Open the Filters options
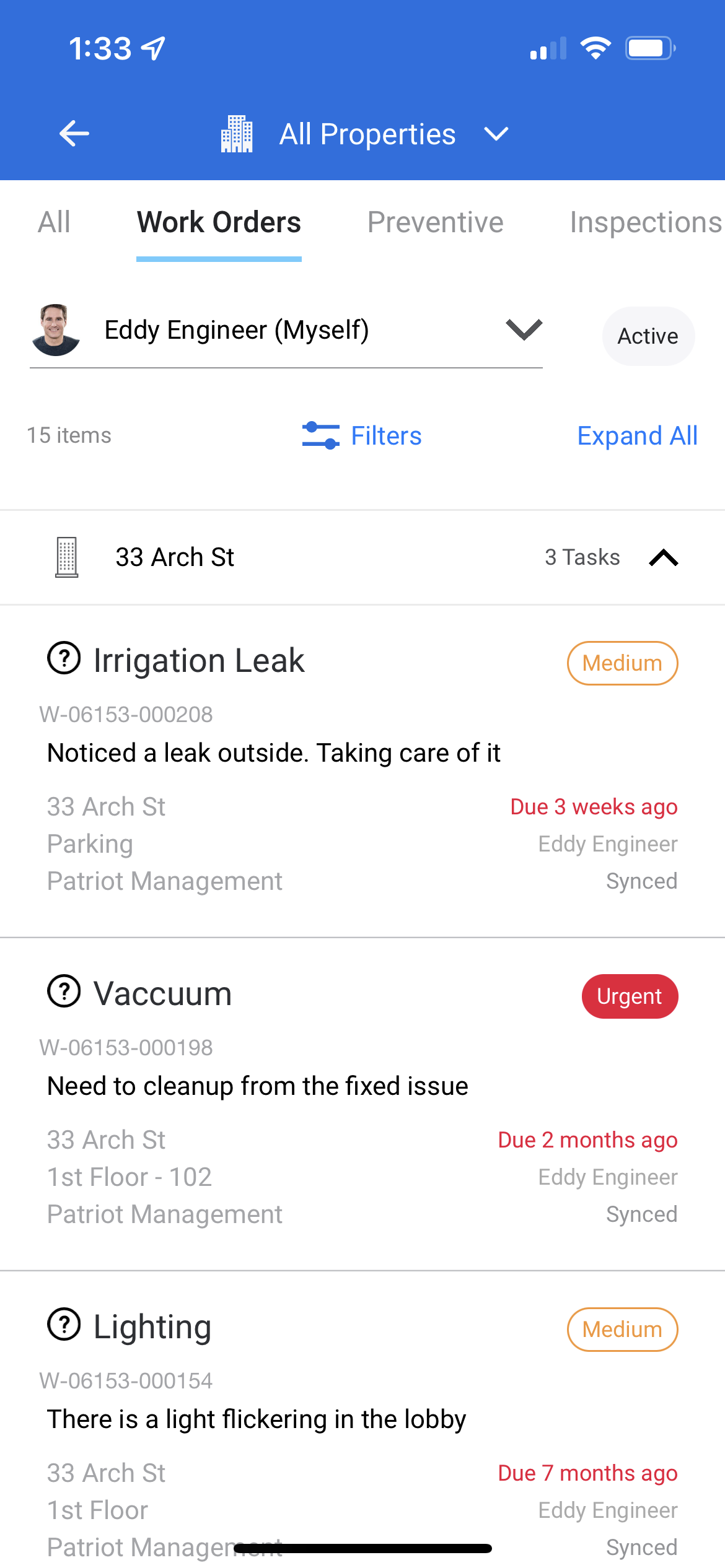This screenshot has height=1568, width=725. click(362, 436)
